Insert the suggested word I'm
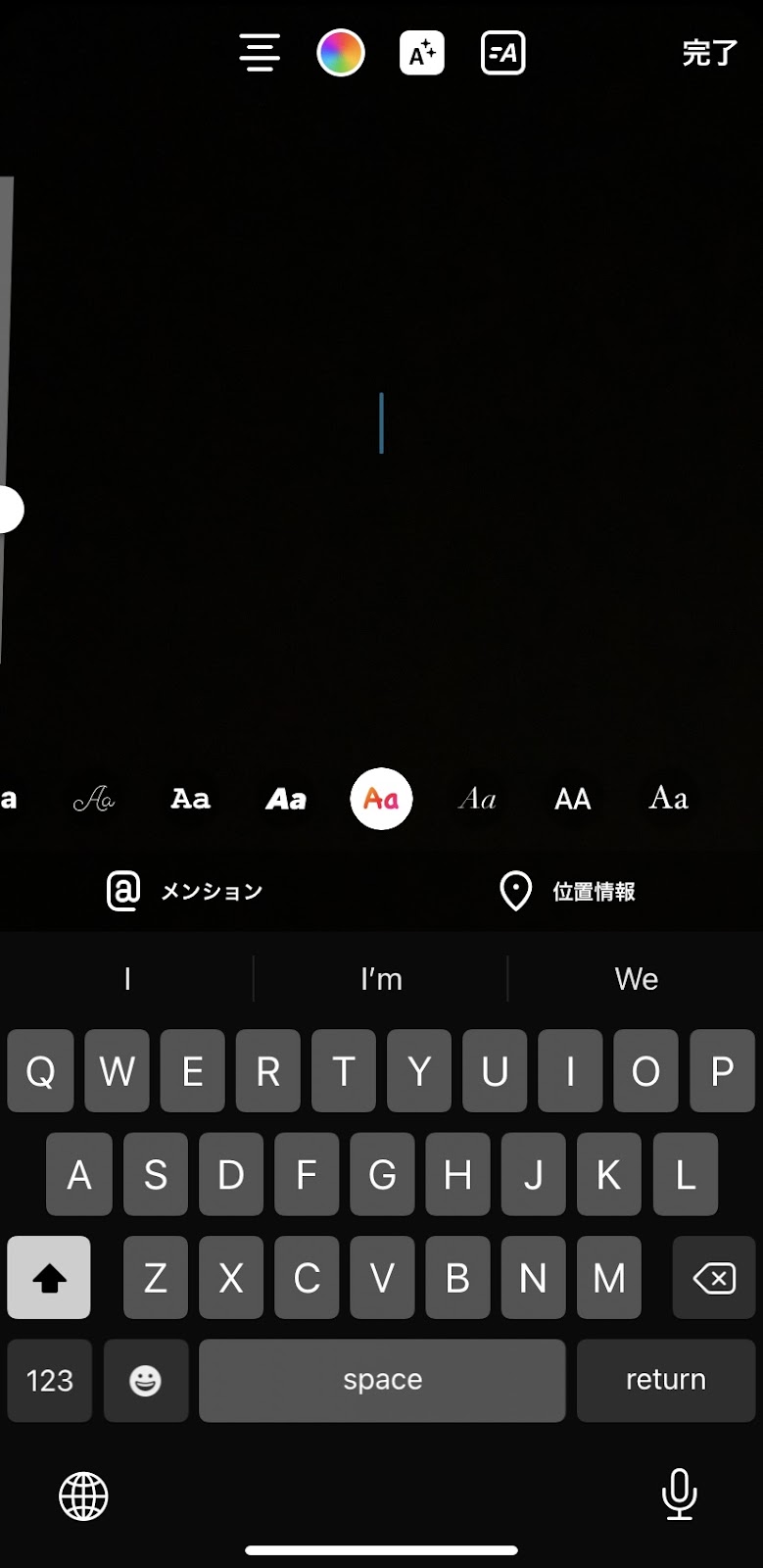This screenshot has height=1568, width=763. [381, 979]
